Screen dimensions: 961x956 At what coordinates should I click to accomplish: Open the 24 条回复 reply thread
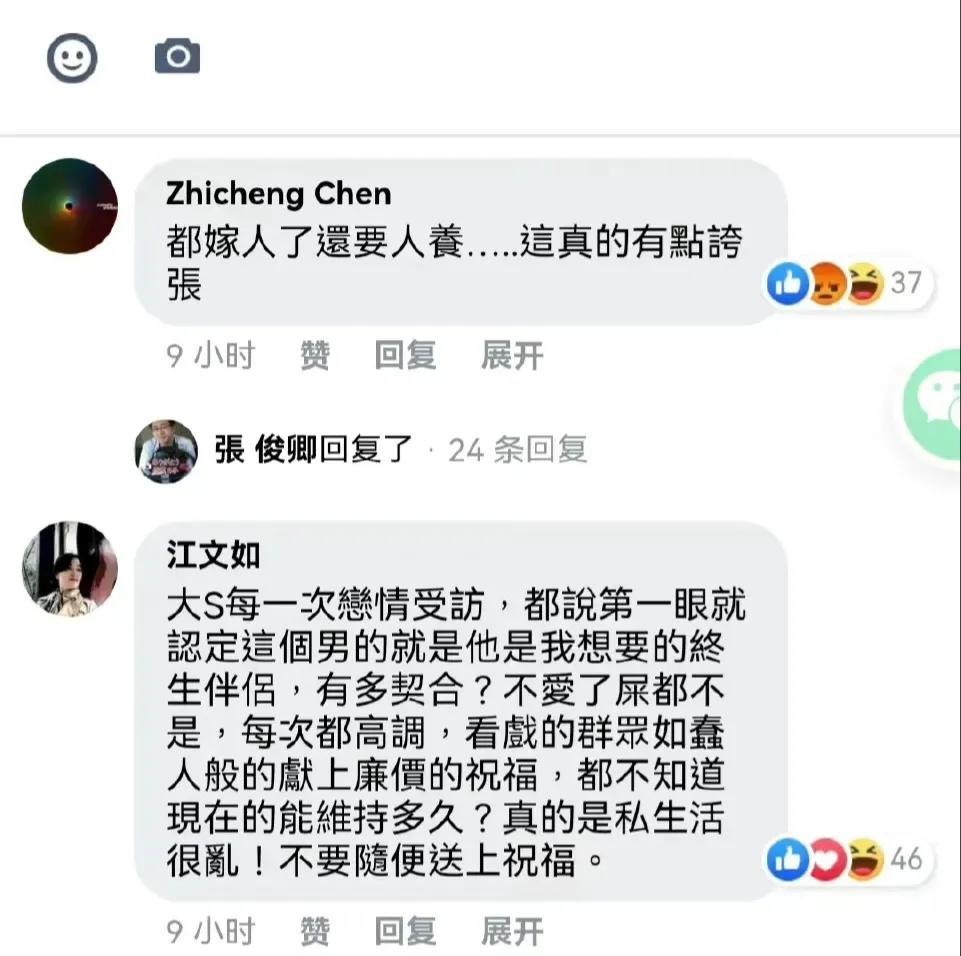517,451
